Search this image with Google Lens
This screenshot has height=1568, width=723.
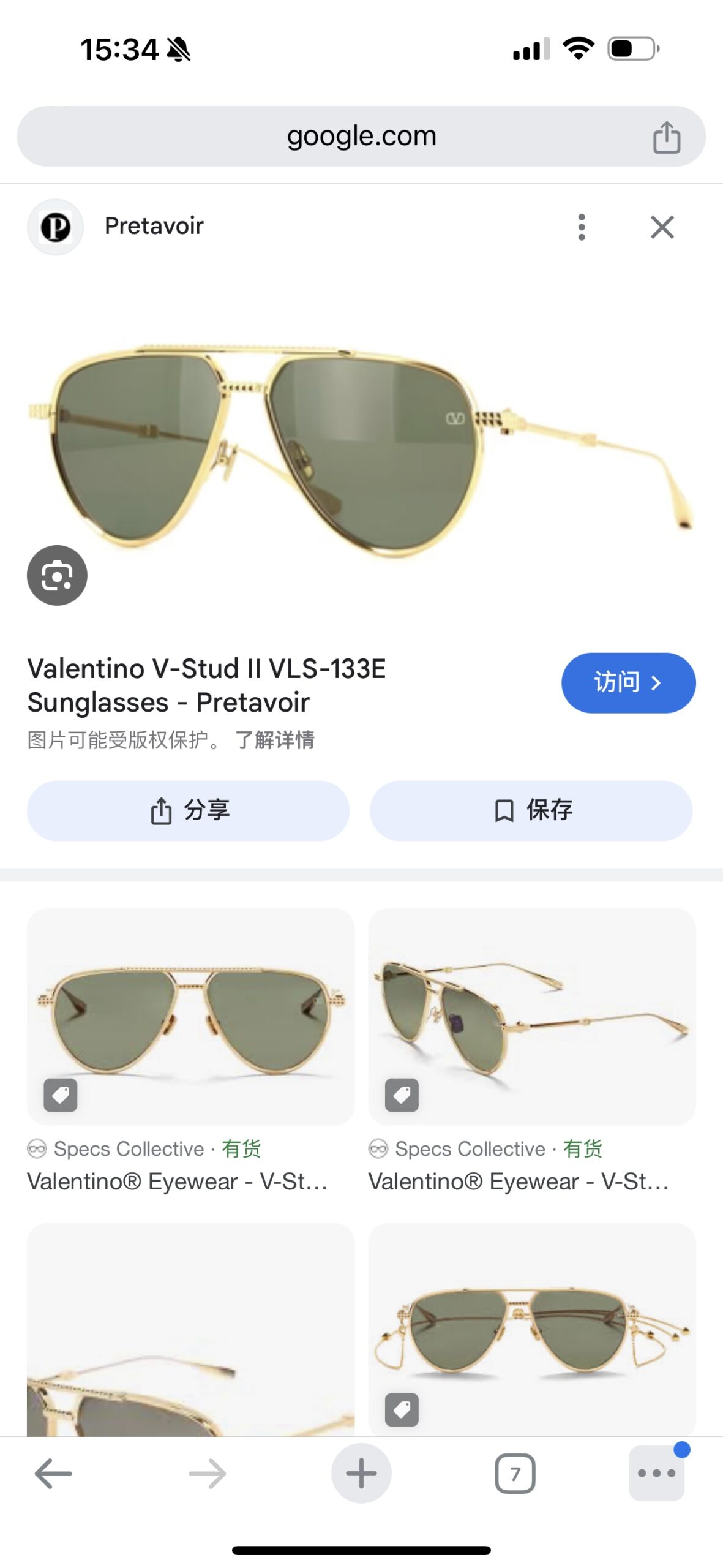click(57, 575)
